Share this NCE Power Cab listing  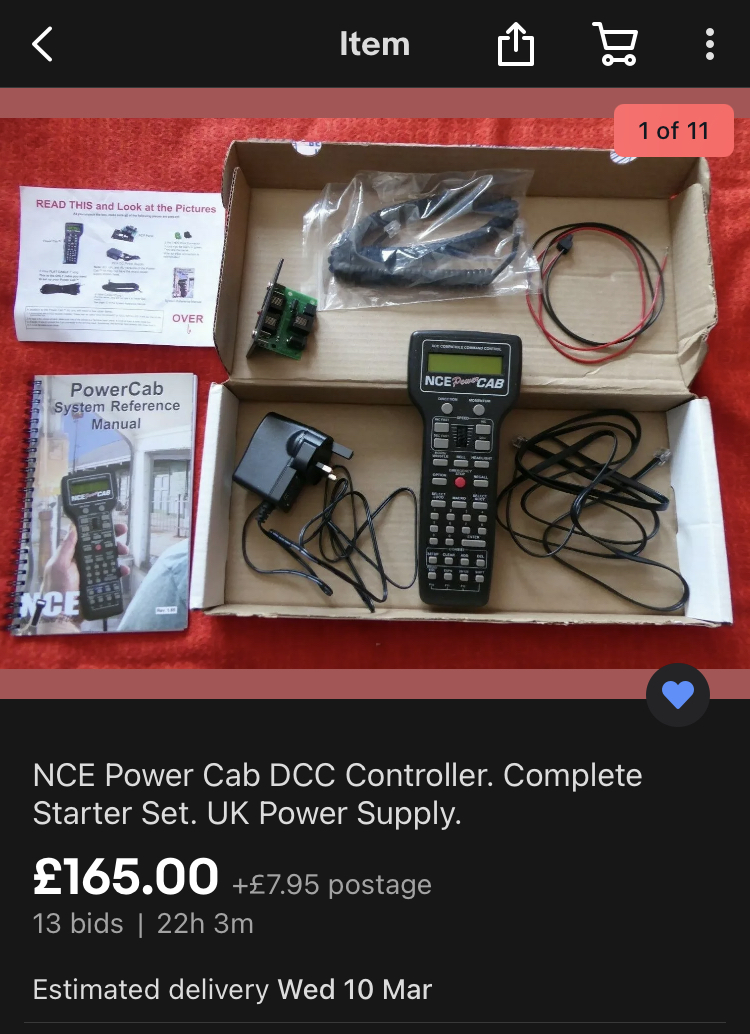(x=516, y=45)
